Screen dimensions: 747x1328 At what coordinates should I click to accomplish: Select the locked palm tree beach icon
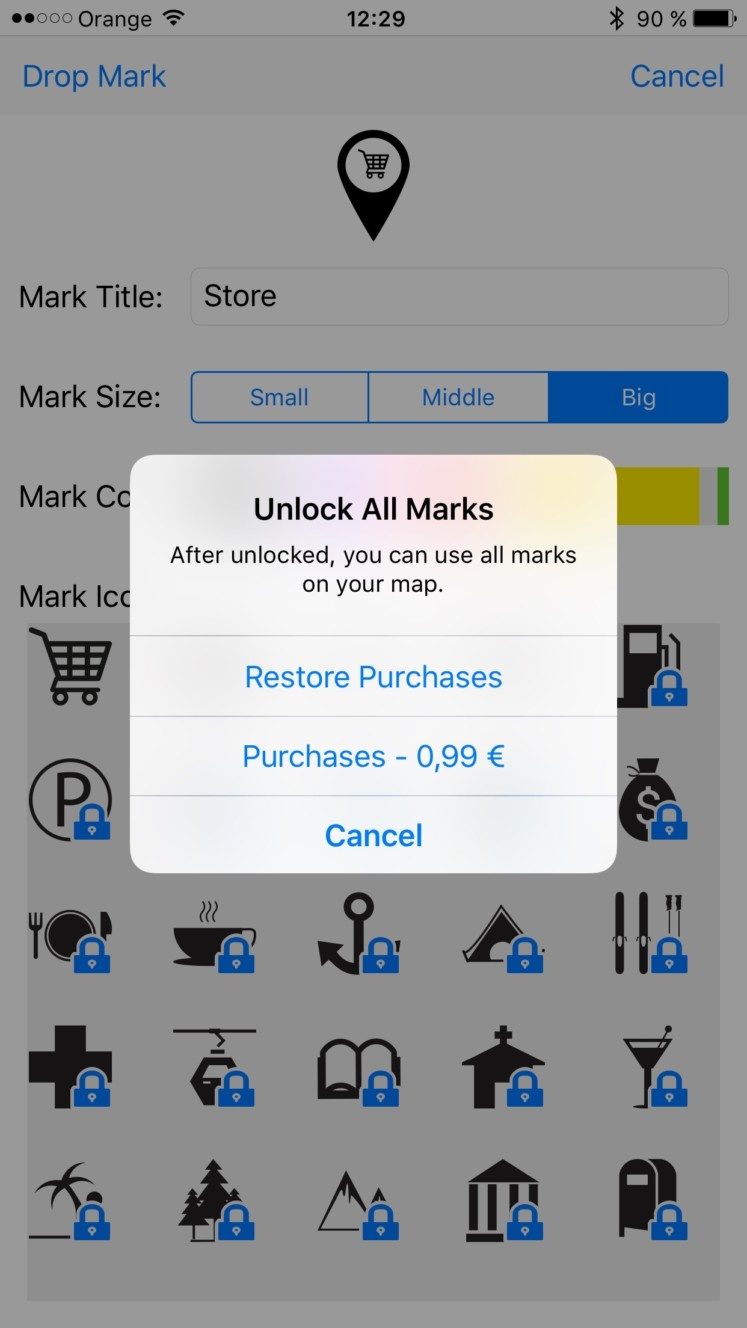70,1201
